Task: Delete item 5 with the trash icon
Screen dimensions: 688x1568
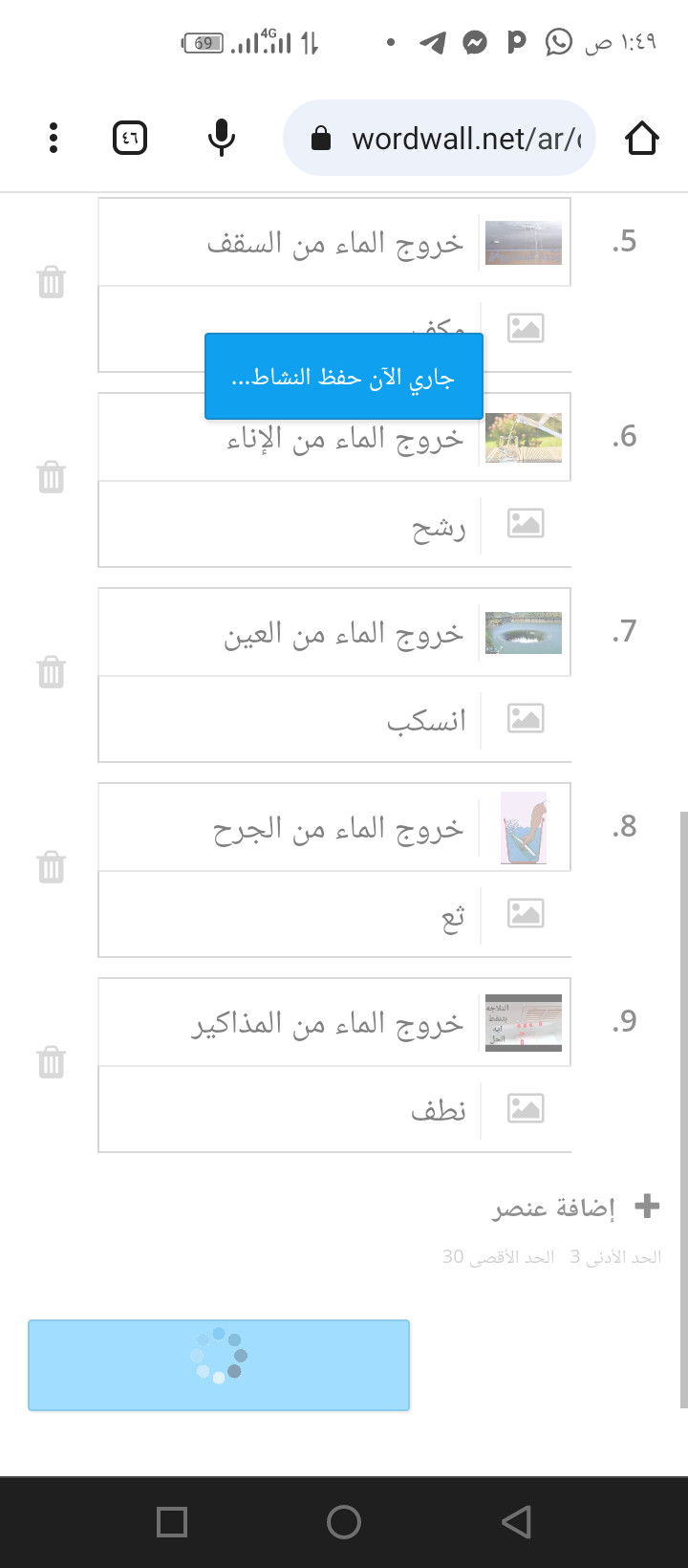Action: (52, 283)
